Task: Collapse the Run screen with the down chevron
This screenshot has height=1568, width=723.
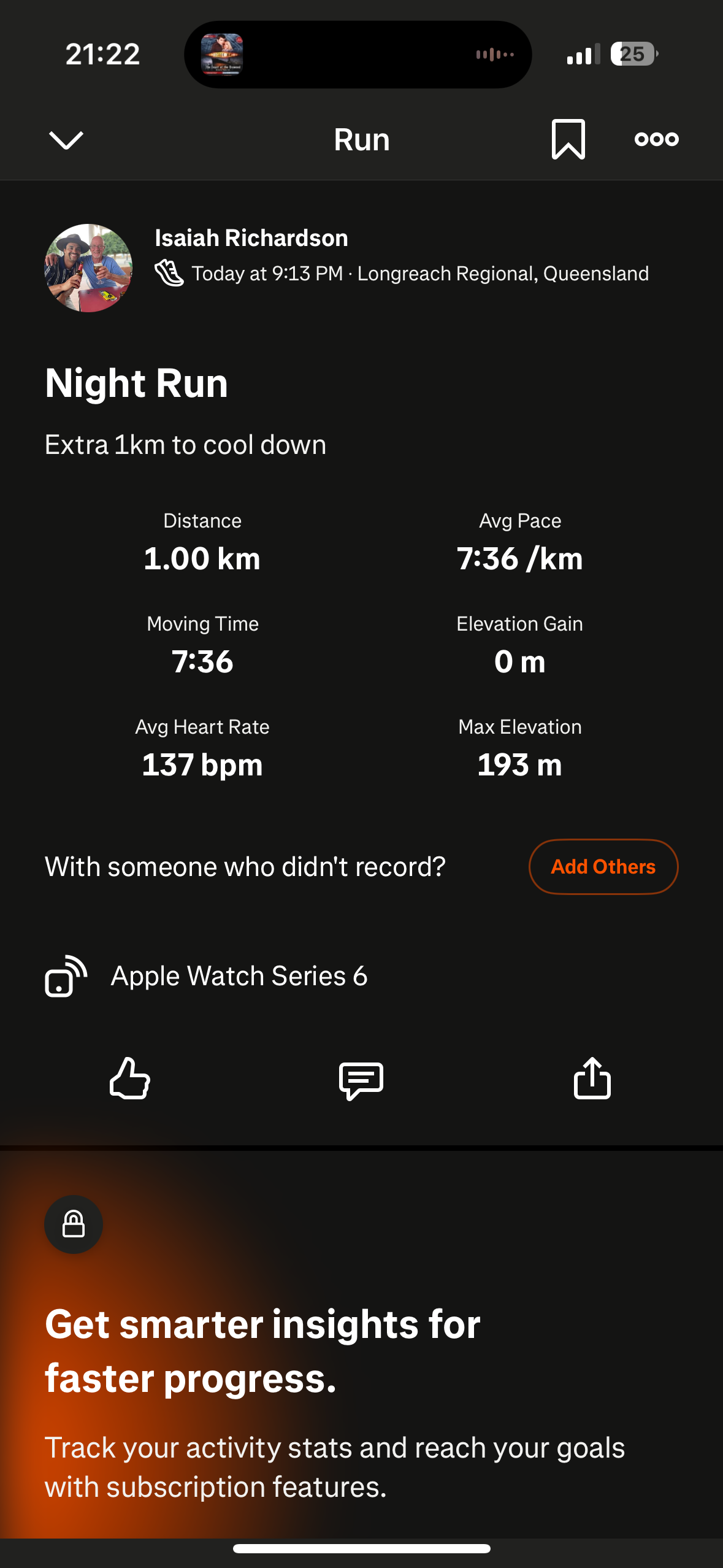Action: pyautogui.click(x=66, y=140)
